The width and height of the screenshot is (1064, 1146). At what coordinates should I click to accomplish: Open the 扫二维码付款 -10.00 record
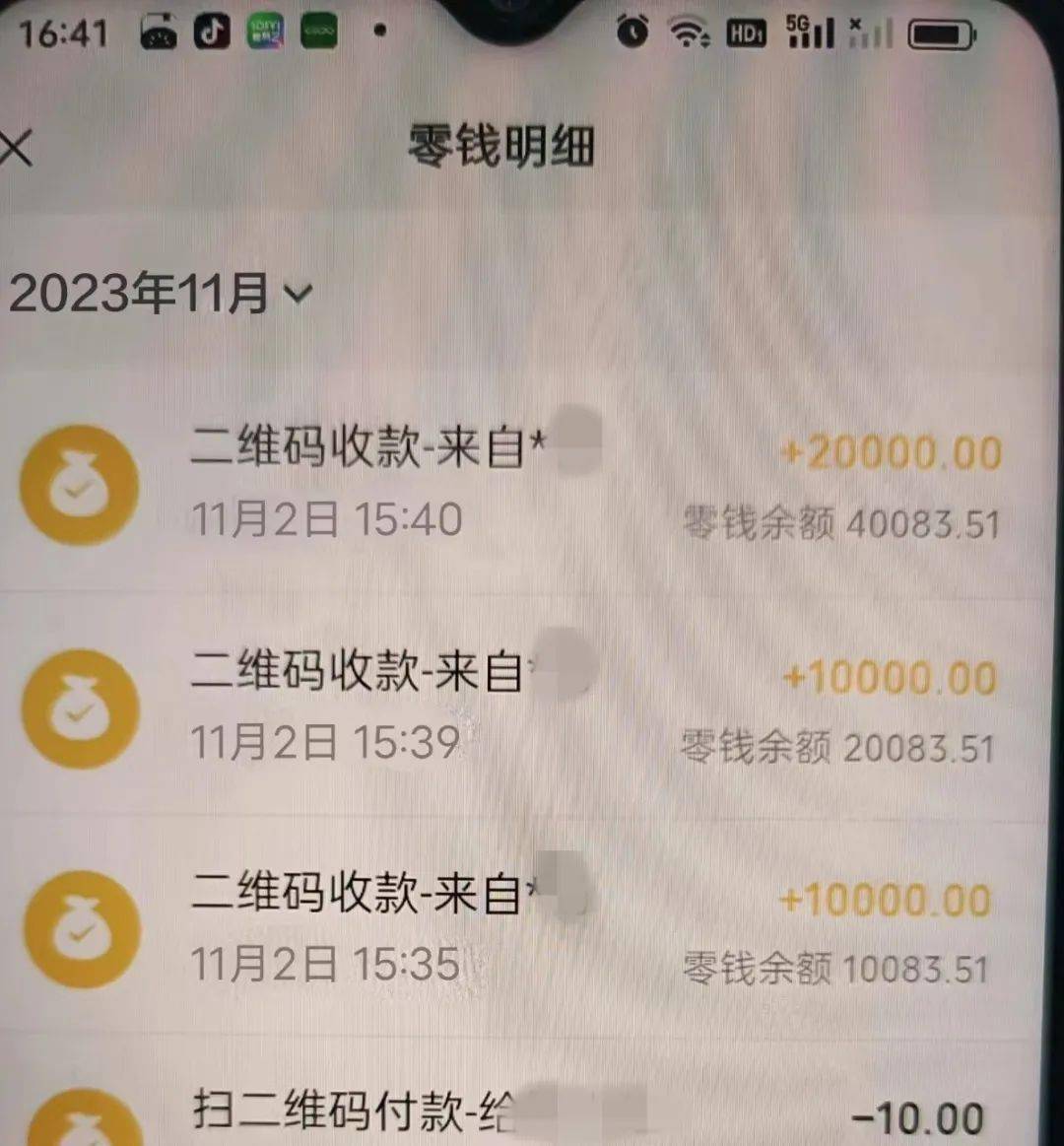(x=532, y=1113)
